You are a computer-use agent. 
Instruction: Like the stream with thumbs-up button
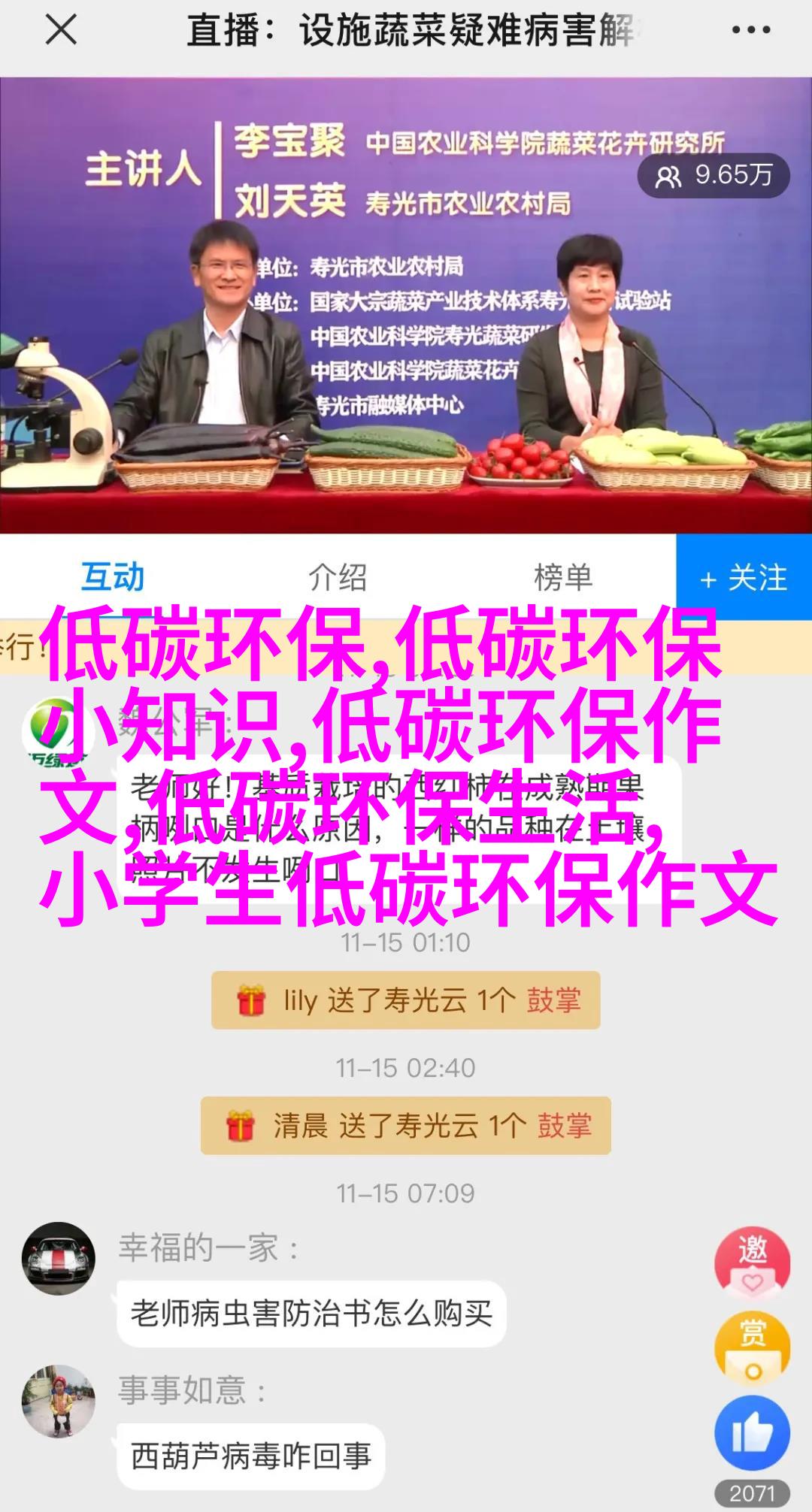pyautogui.click(x=752, y=1434)
